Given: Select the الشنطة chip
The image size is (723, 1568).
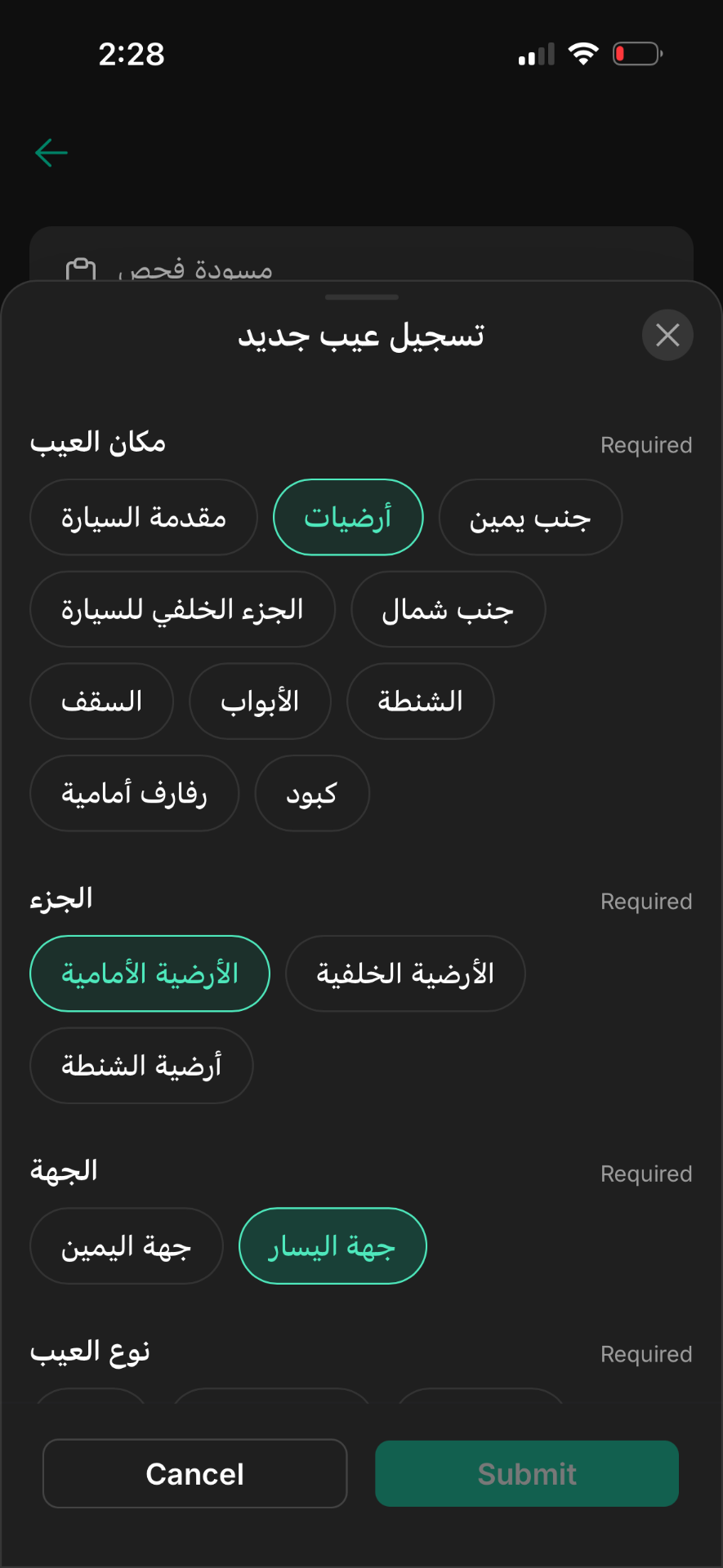Looking at the screenshot, I should click(421, 702).
